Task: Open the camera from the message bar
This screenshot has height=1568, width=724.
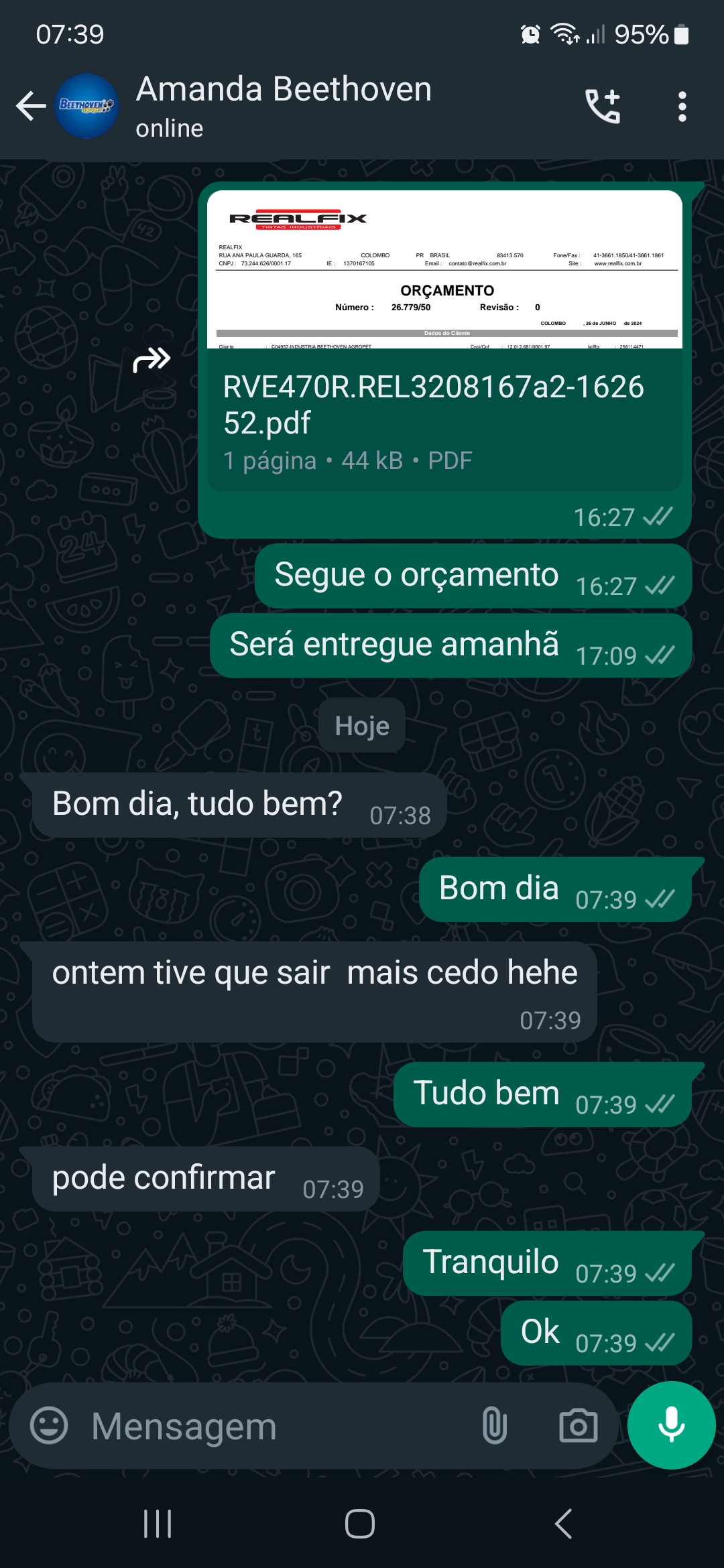Action: [578, 1425]
